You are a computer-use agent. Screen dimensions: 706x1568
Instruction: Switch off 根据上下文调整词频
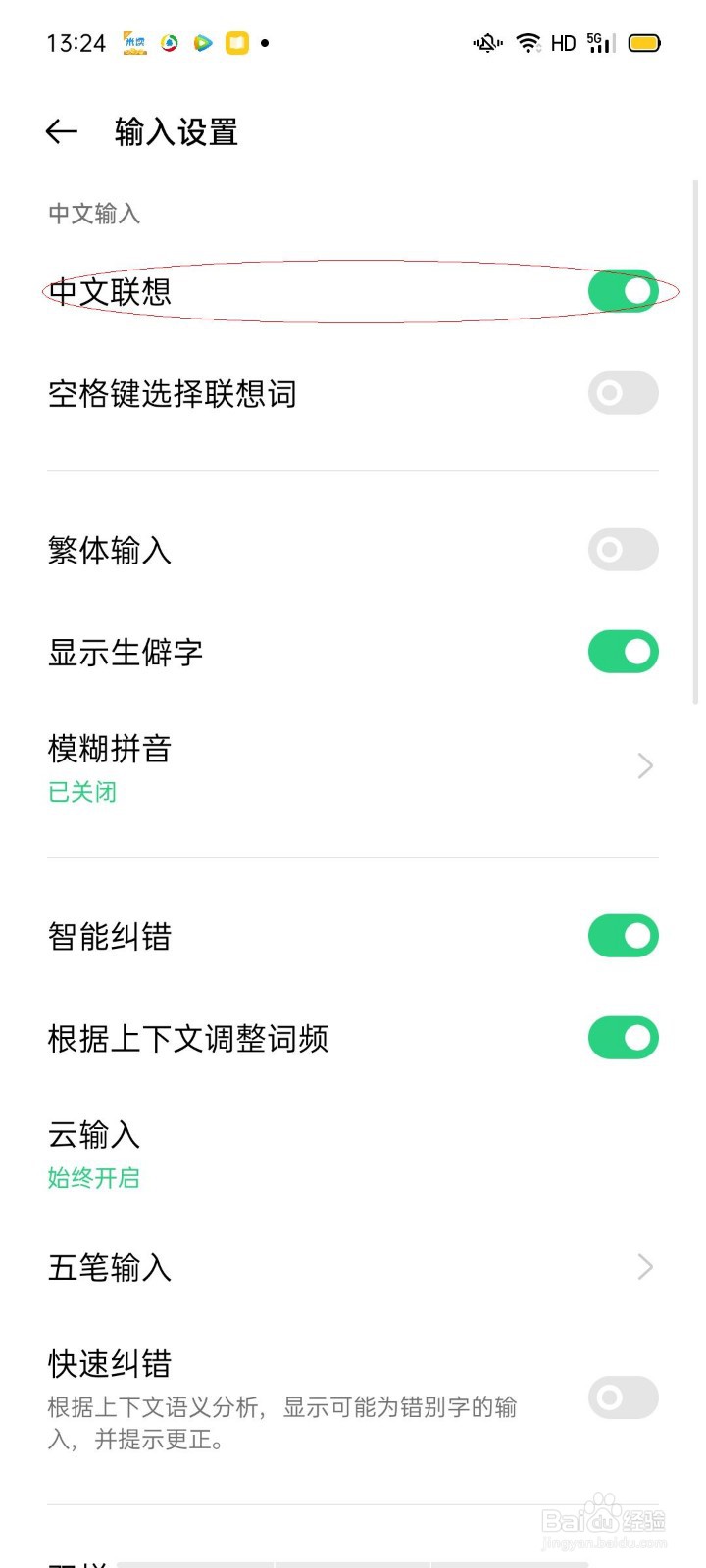click(623, 1038)
